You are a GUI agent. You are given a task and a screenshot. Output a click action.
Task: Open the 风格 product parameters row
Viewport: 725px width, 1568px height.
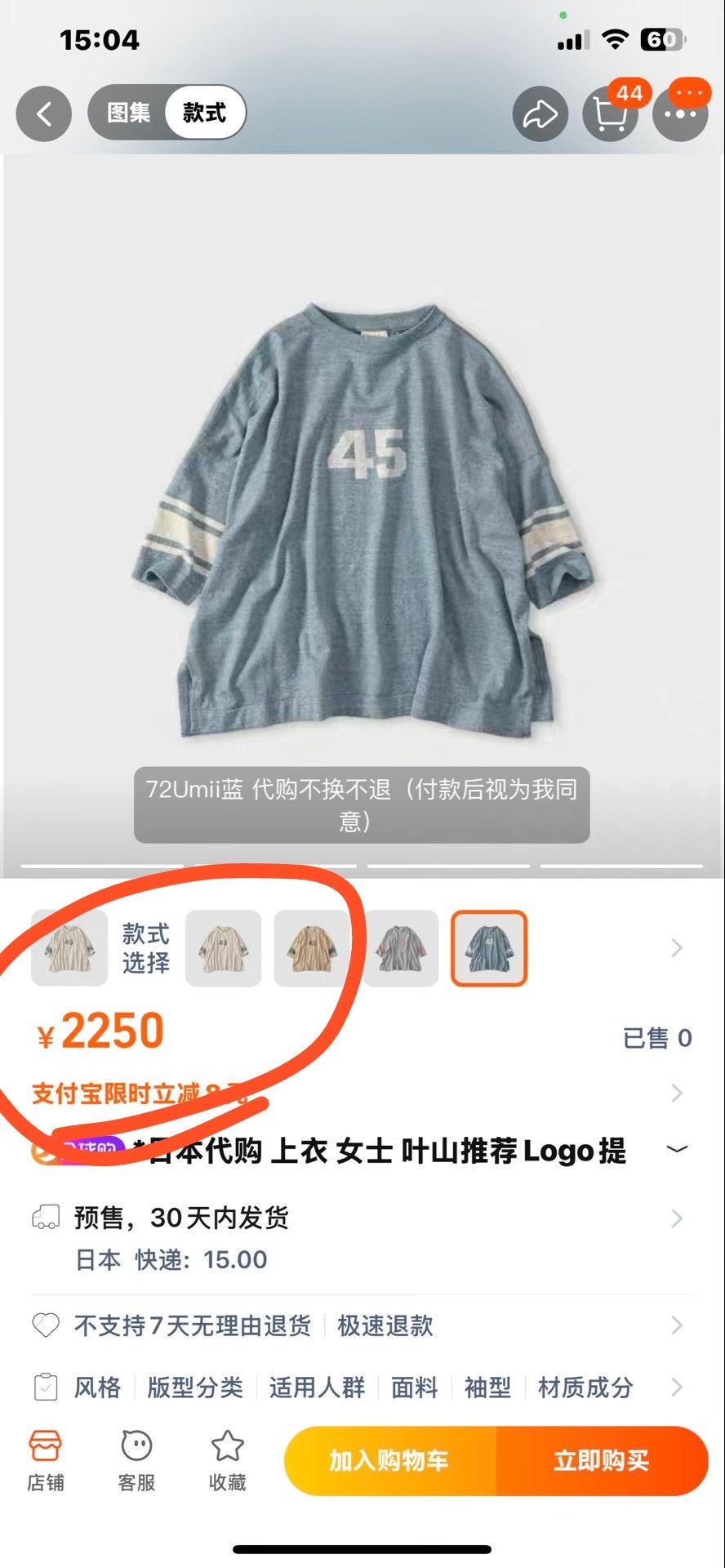point(362,1387)
